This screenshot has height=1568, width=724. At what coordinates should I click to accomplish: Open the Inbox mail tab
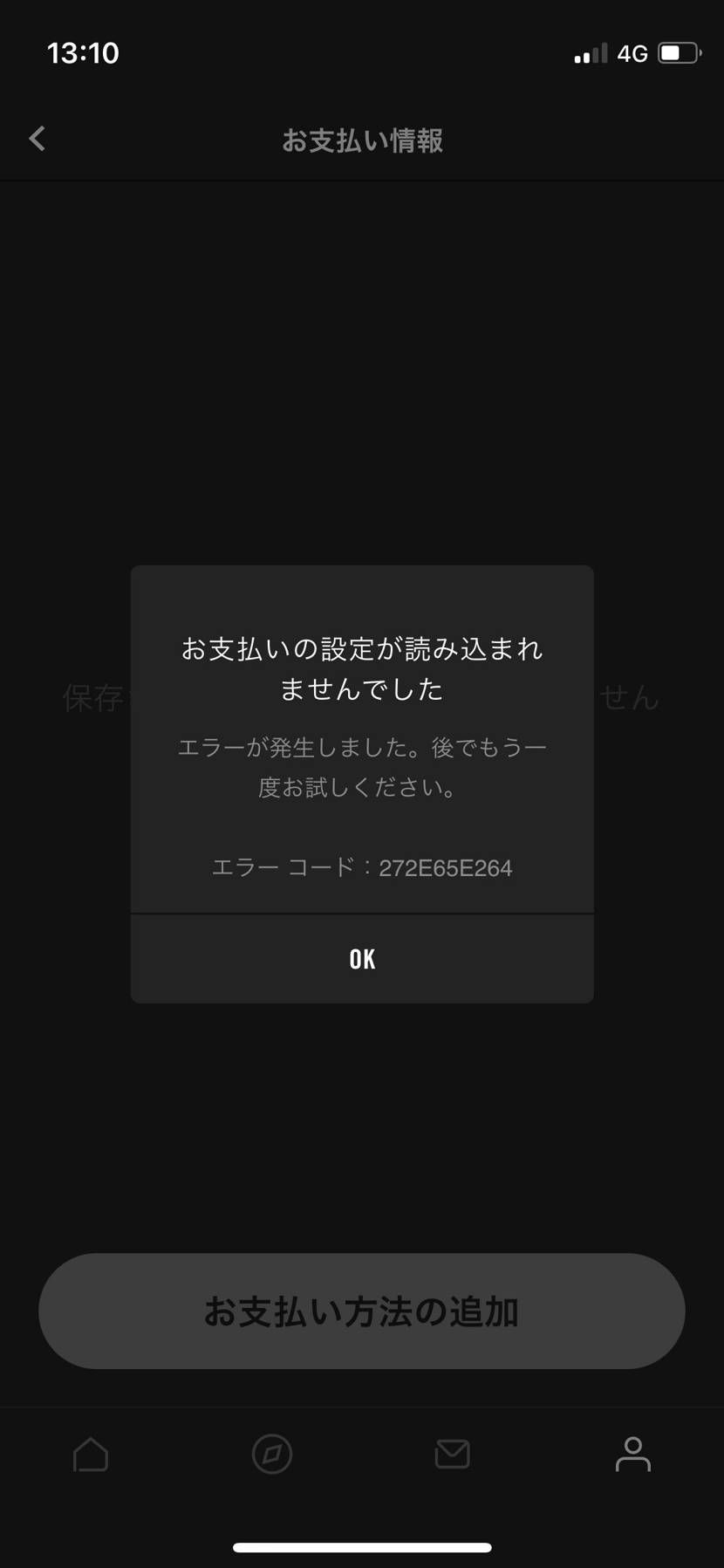(452, 1455)
